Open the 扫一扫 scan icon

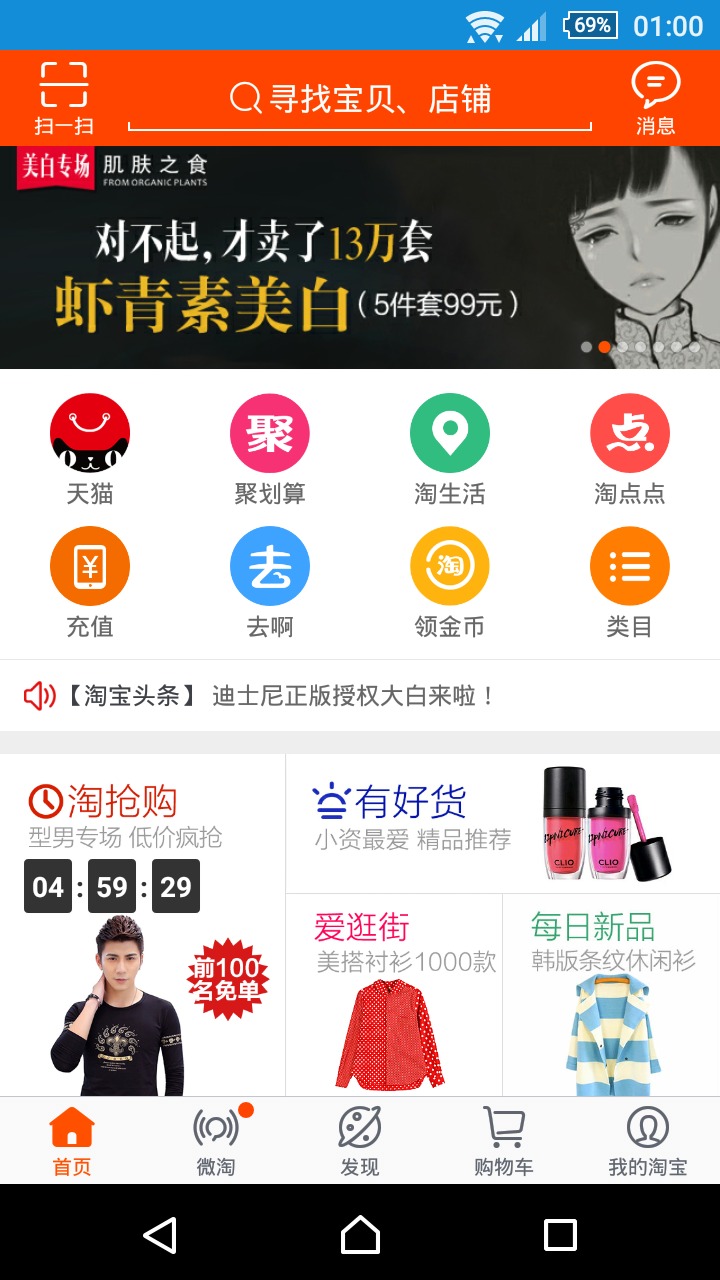(64, 98)
